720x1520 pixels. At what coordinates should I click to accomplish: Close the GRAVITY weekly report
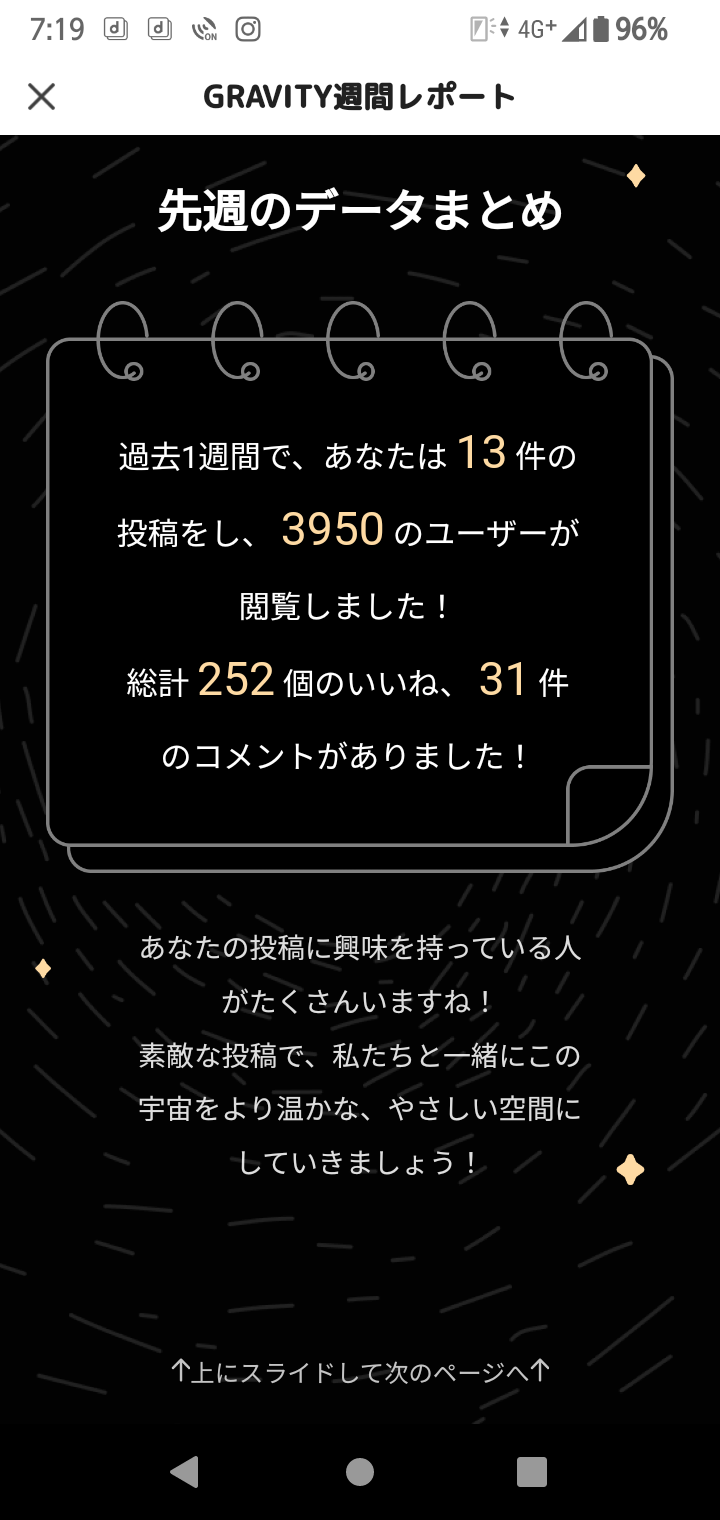(41, 96)
